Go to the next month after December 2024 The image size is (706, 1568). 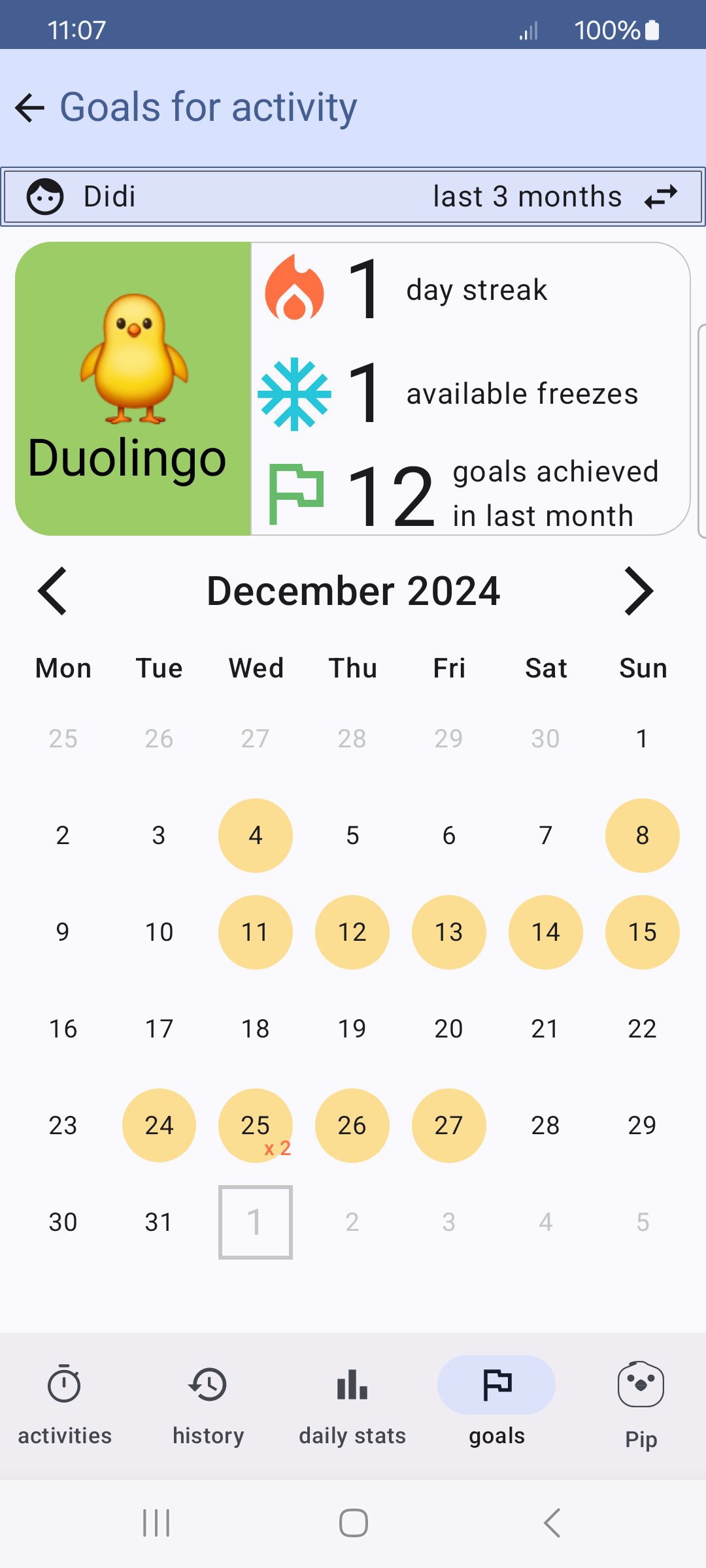pyautogui.click(x=639, y=591)
